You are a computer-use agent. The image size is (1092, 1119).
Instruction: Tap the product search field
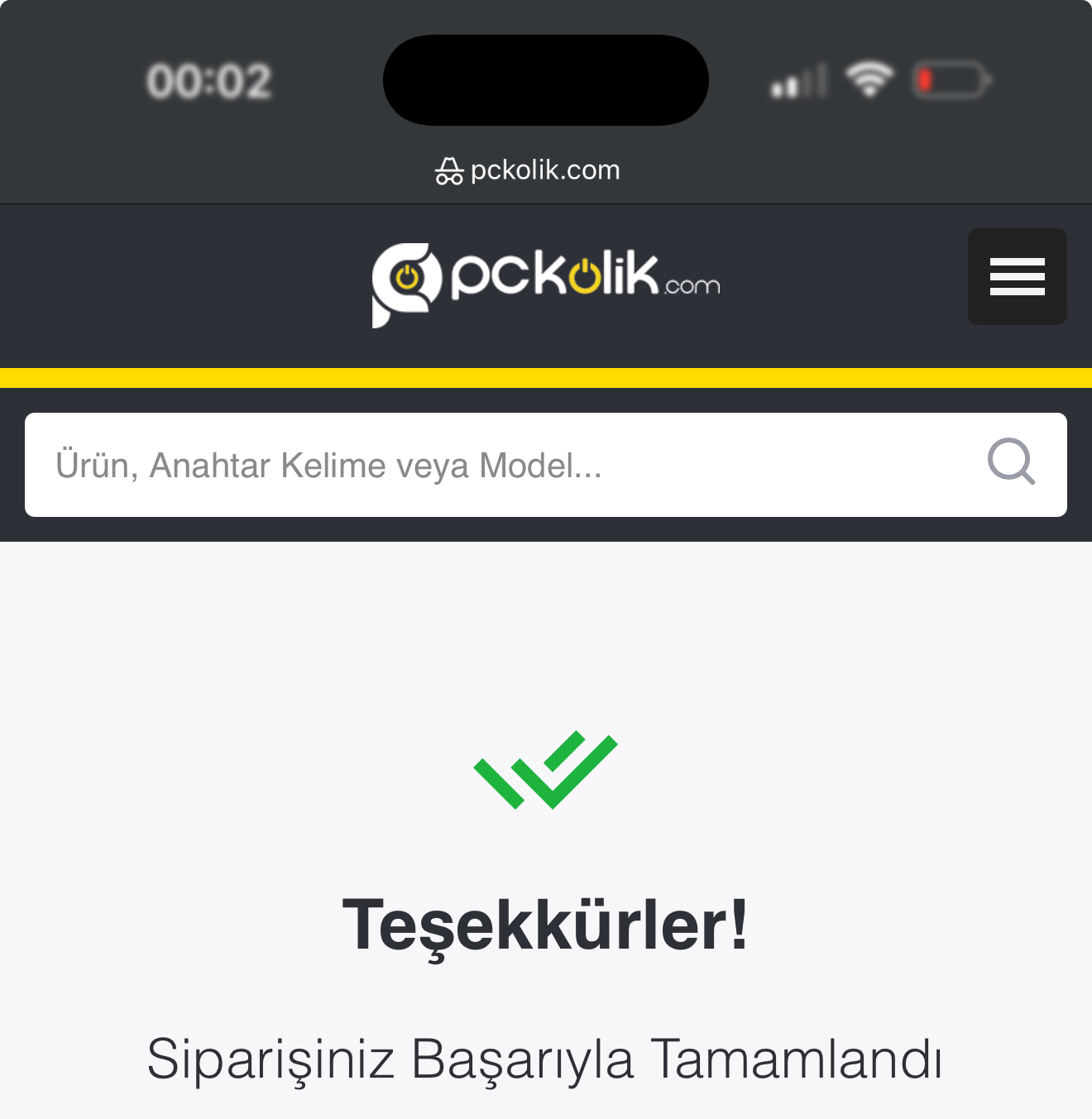click(x=496, y=465)
